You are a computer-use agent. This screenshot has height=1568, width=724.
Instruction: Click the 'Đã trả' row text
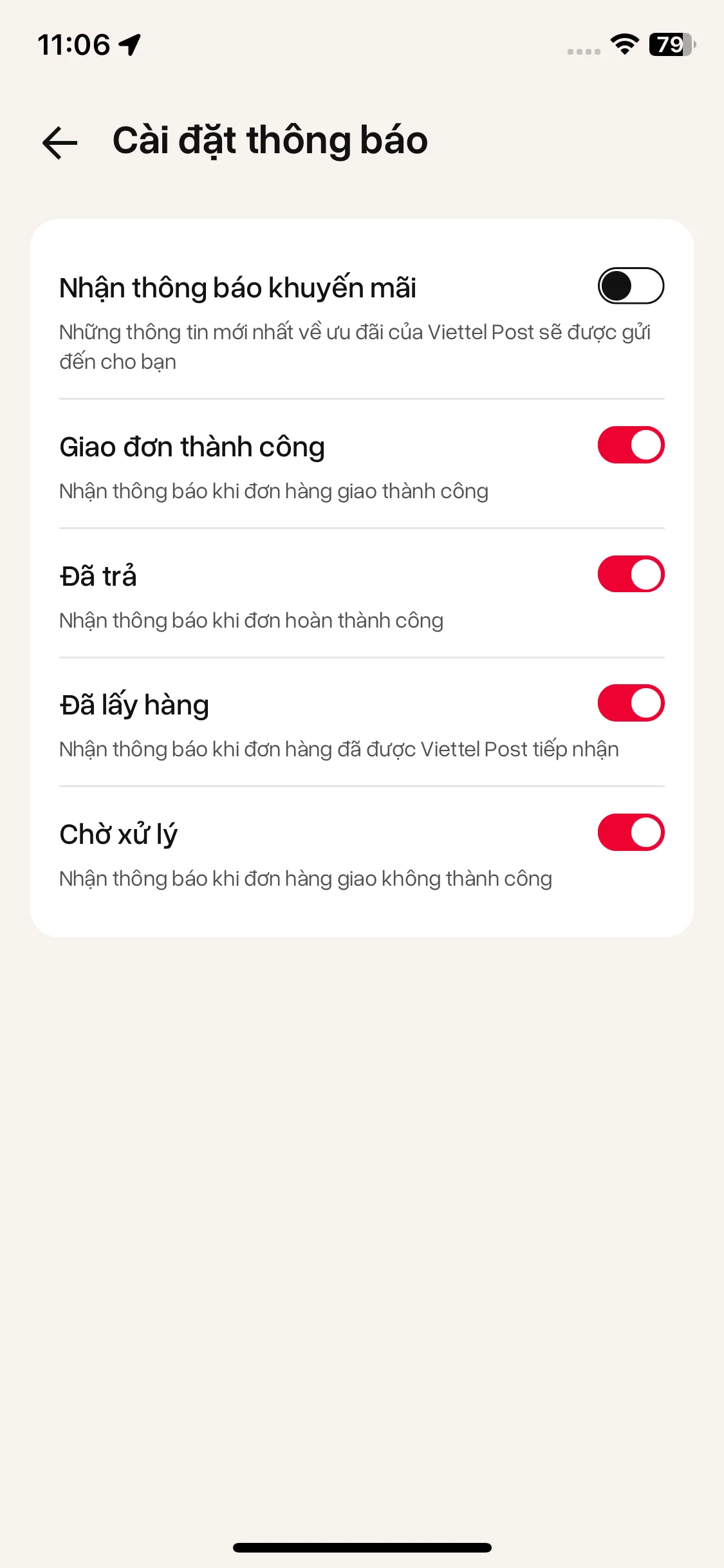point(98,575)
